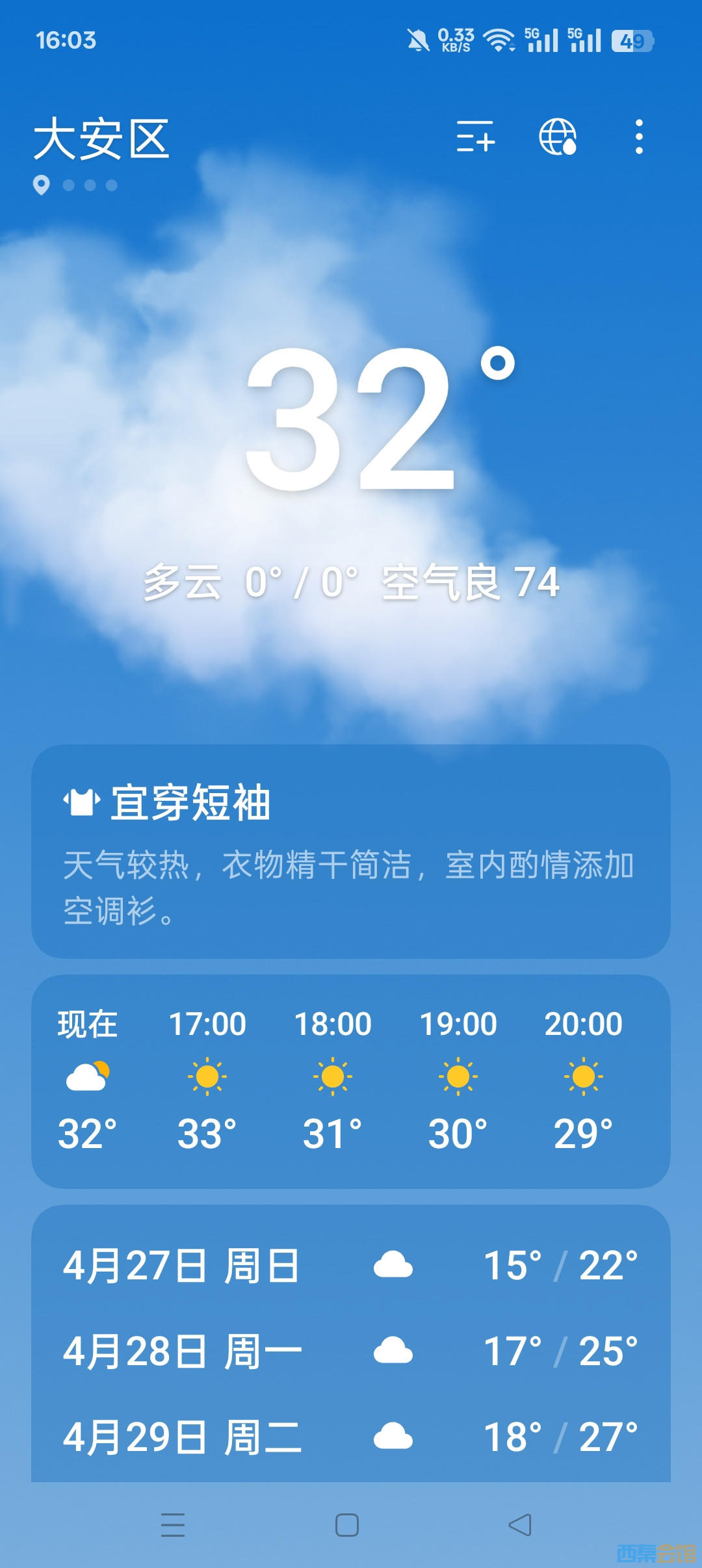The height and width of the screenshot is (1568, 702).
Task: Open the 宜穿短袖 clothing advice card
Action: 351,851
